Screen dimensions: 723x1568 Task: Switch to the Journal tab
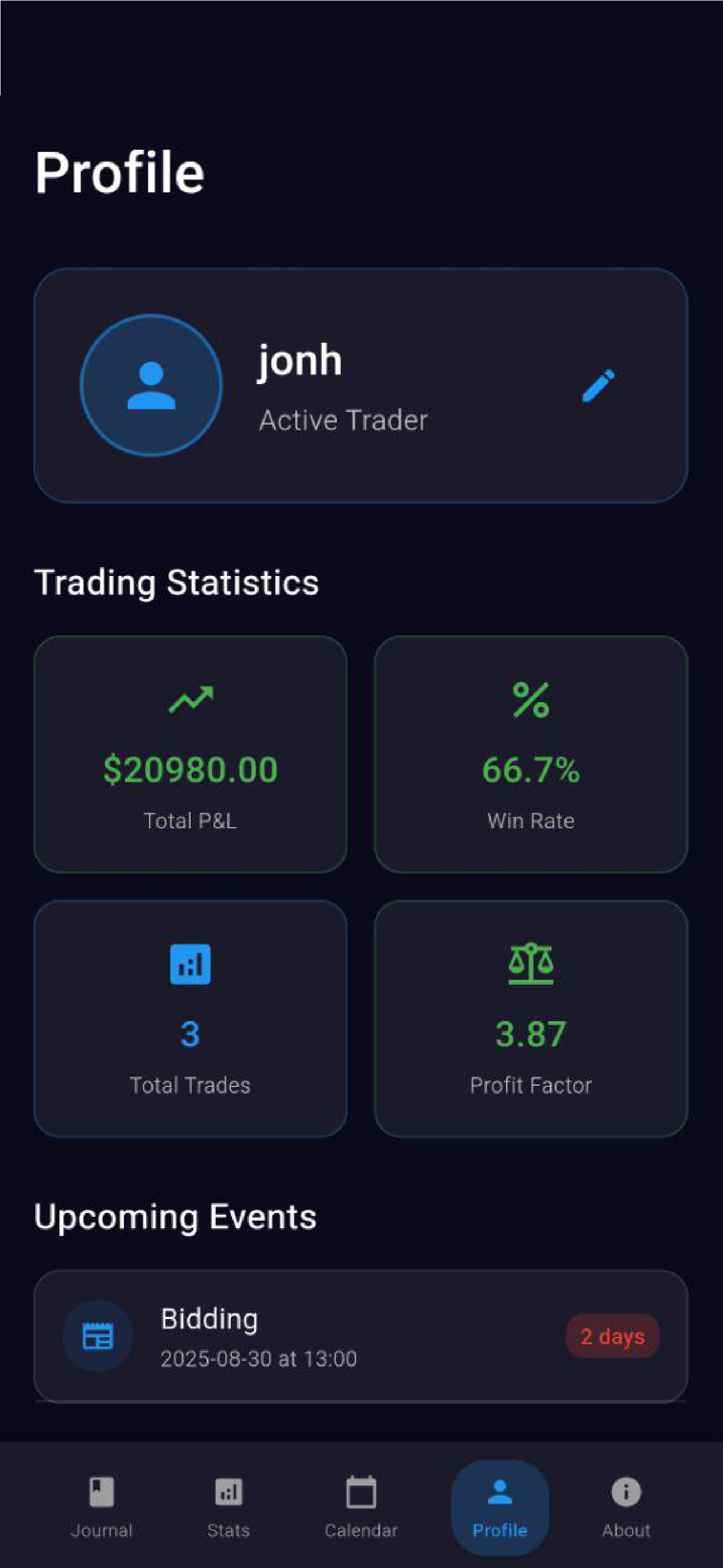tap(101, 1506)
